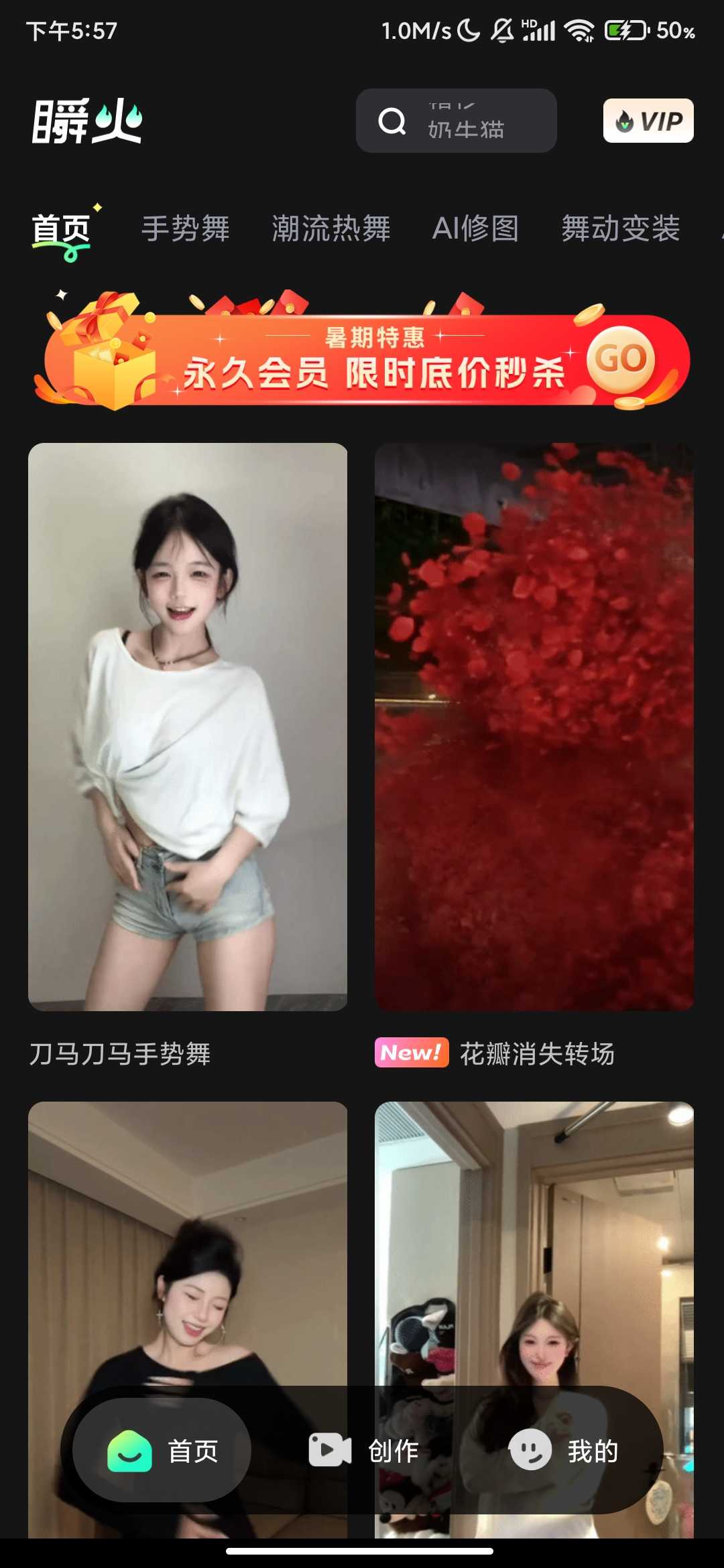Open the 刀马刀马手势舞 template
The image size is (724, 1568).
point(188,727)
